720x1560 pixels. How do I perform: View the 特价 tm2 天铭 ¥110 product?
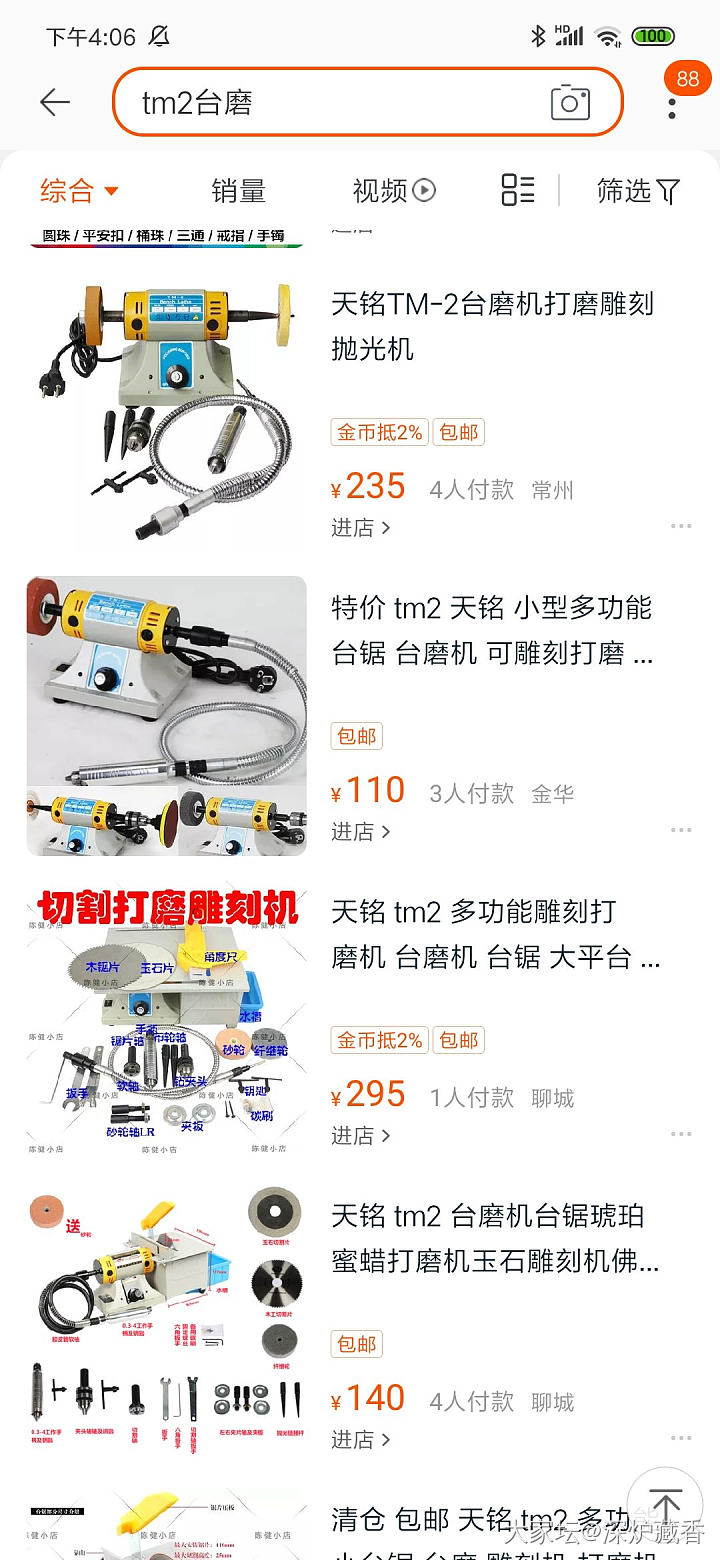[x=492, y=630]
